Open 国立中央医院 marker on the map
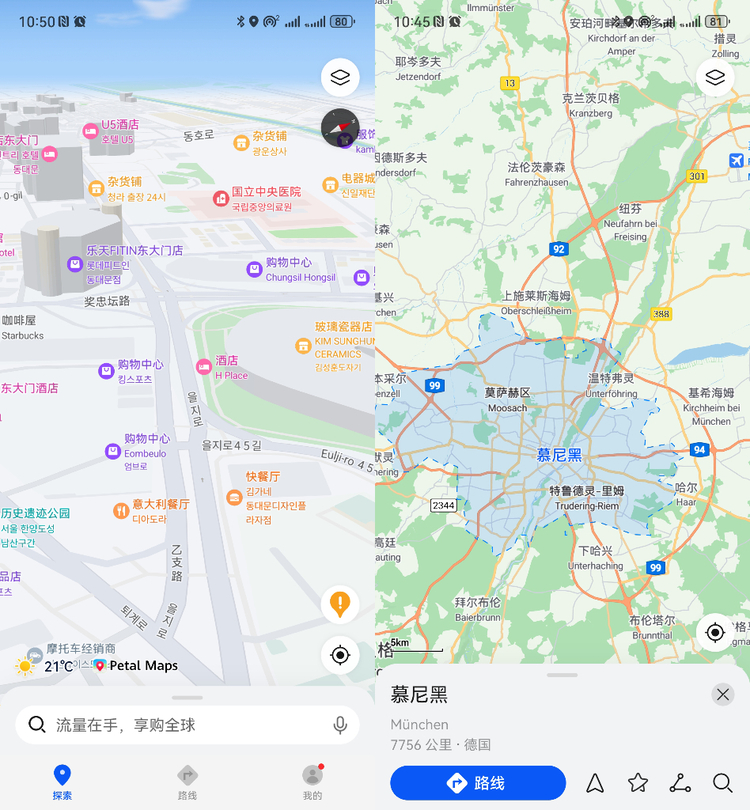Image resolution: width=750 pixels, height=810 pixels. 221,198
